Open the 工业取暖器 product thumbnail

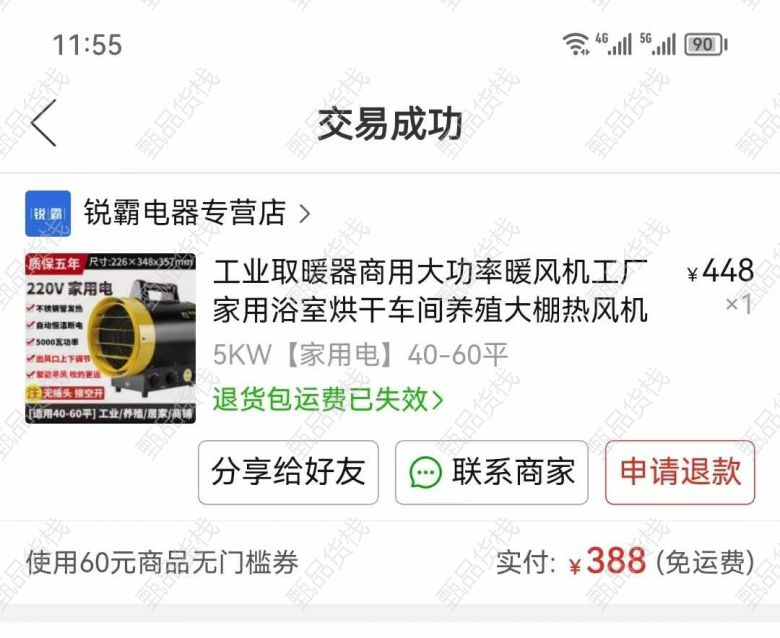(111, 338)
